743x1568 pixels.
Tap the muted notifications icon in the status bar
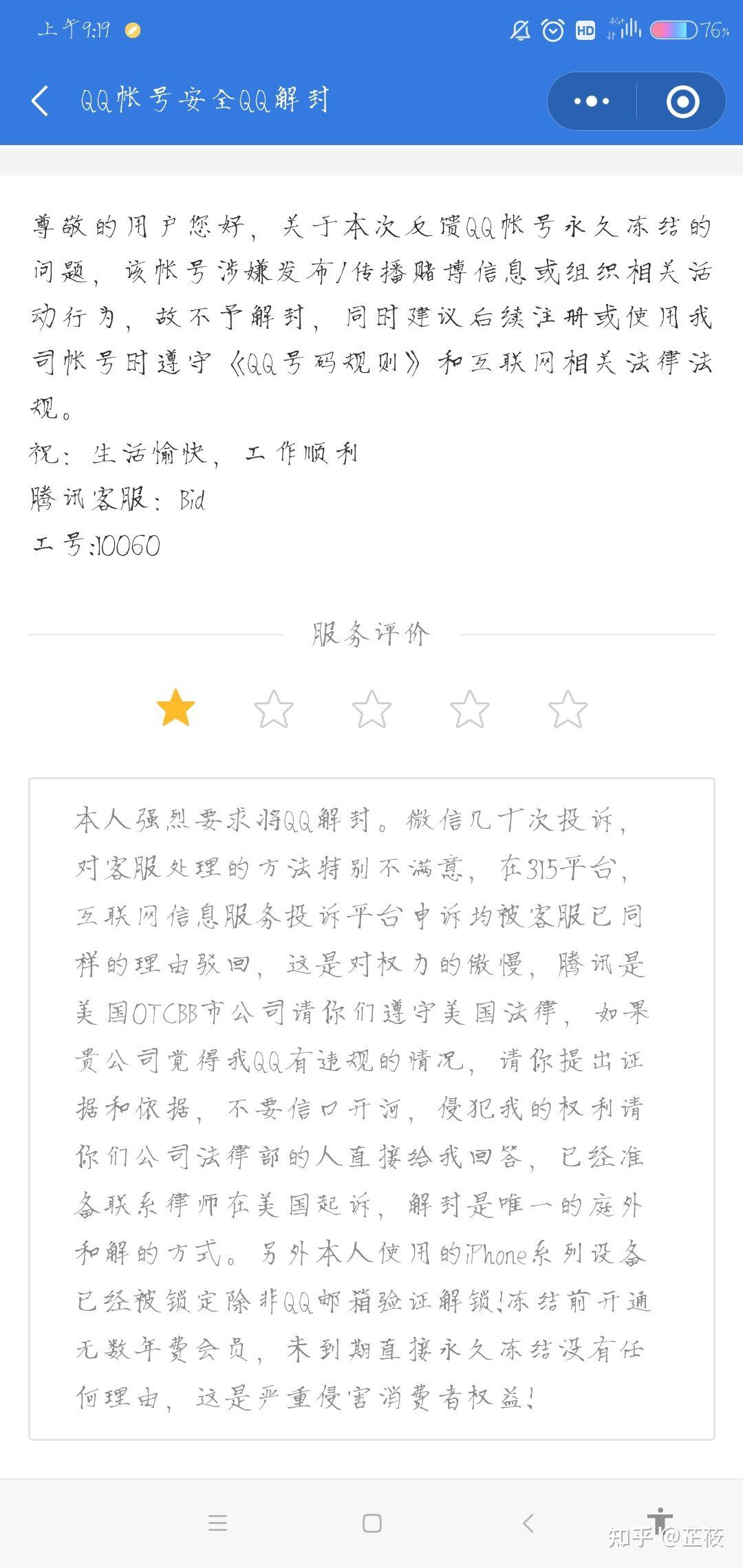(521, 30)
